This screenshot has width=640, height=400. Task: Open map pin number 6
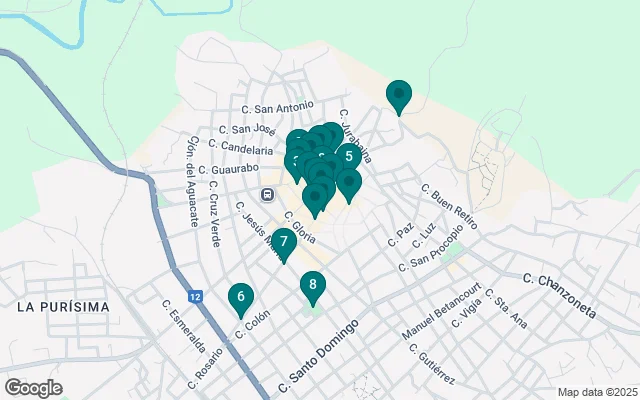coord(240,297)
